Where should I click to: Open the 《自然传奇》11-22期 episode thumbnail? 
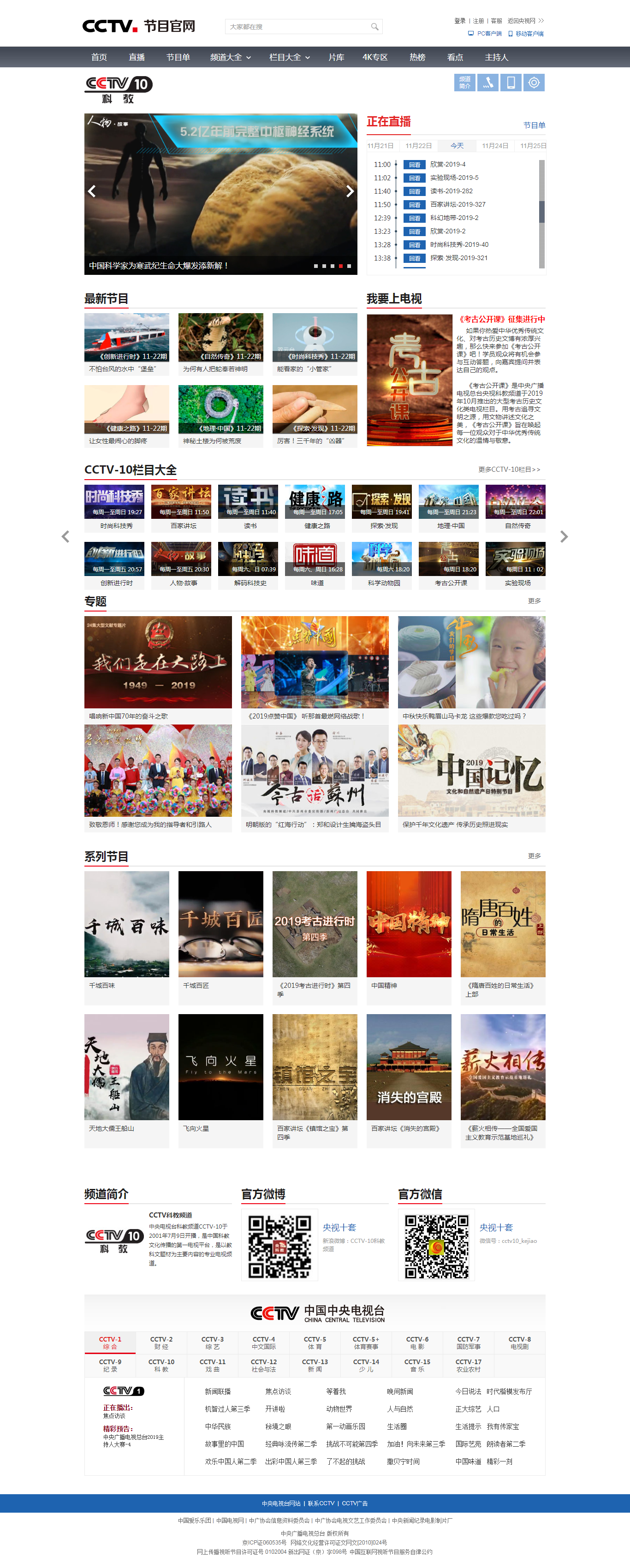[x=220, y=338]
